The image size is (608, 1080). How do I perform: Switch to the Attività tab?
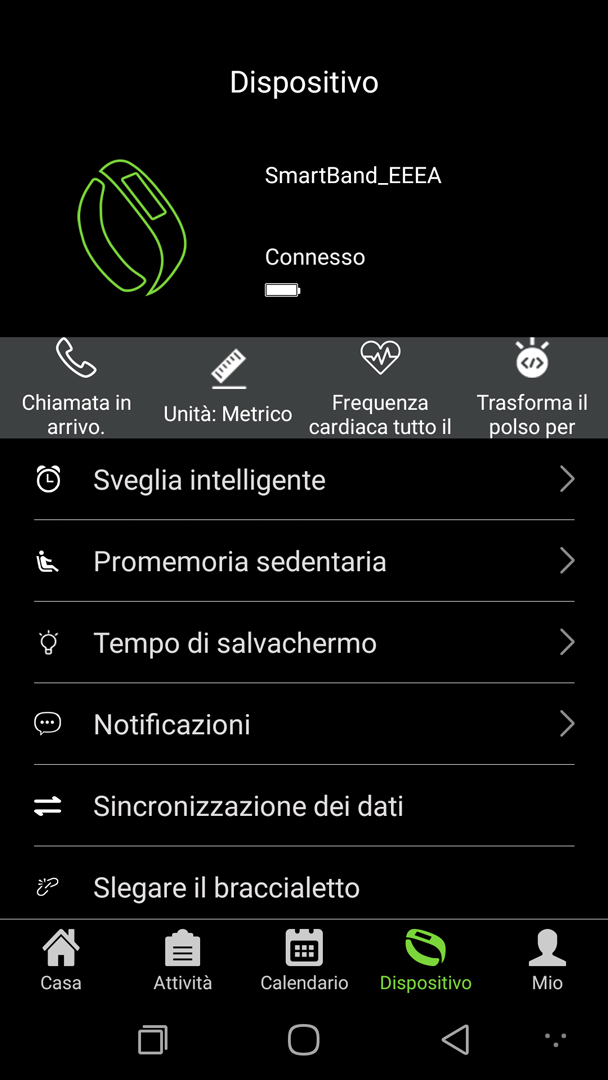[182, 960]
